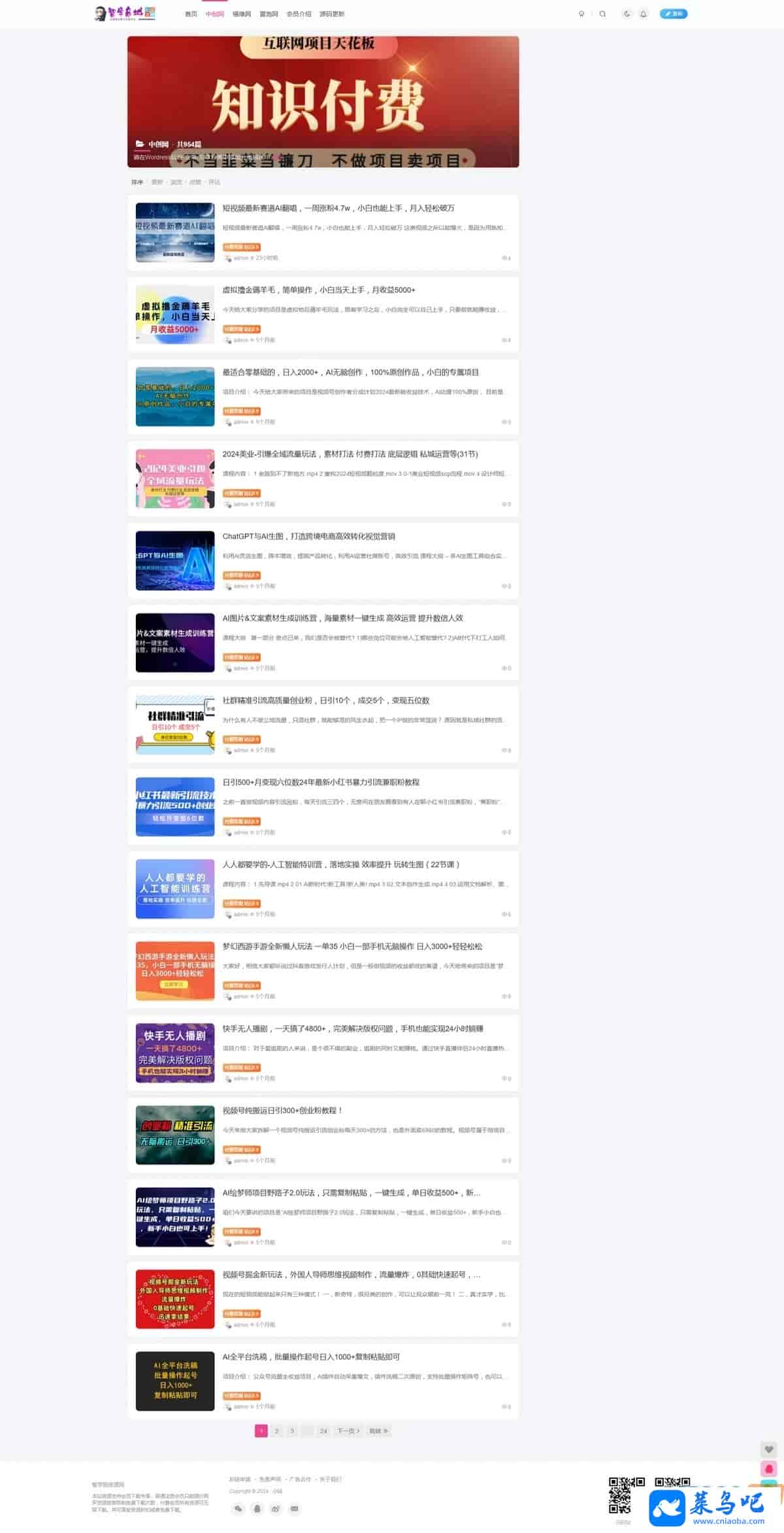Jump to page 24
This screenshot has width=784, height=1533.
(323, 1431)
